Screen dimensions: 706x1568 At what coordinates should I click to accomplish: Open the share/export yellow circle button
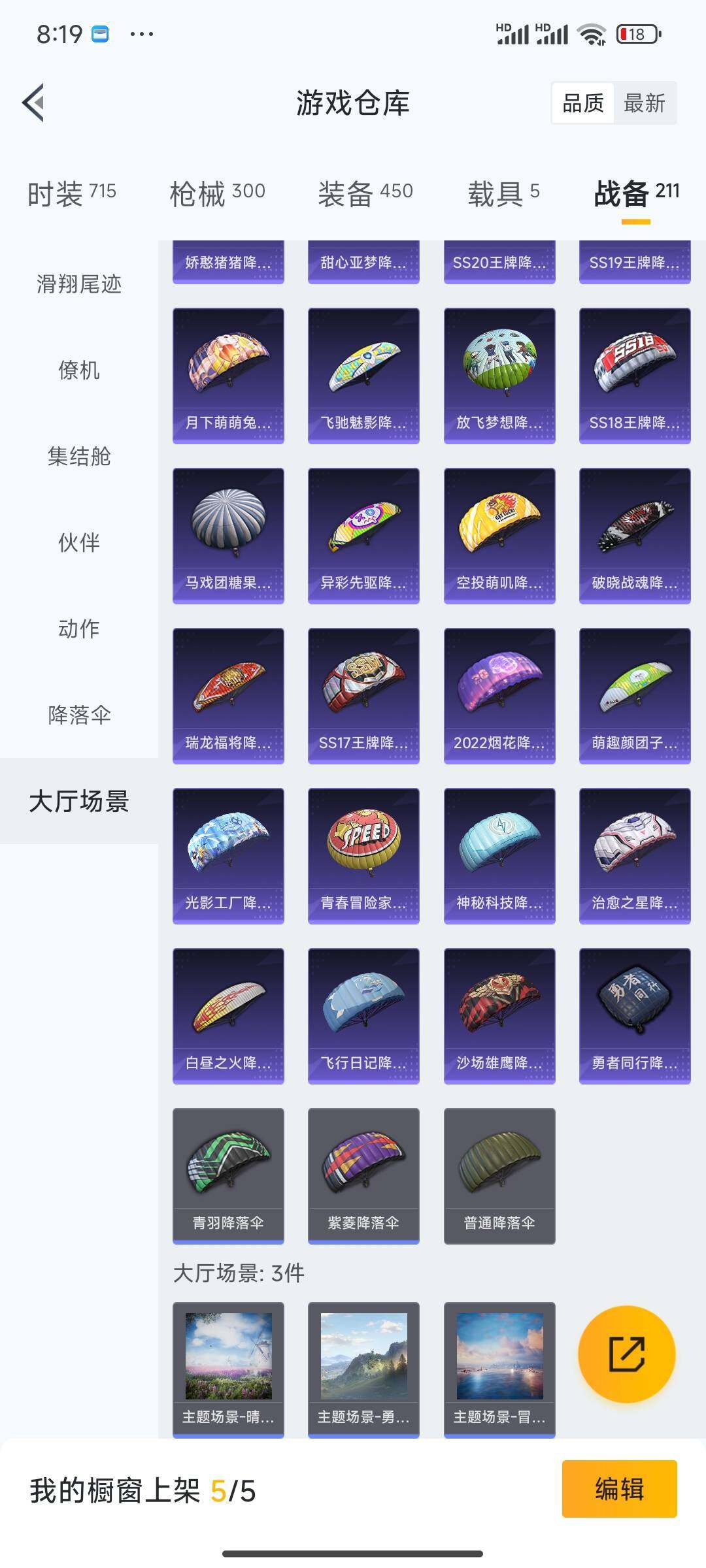point(626,1354)
